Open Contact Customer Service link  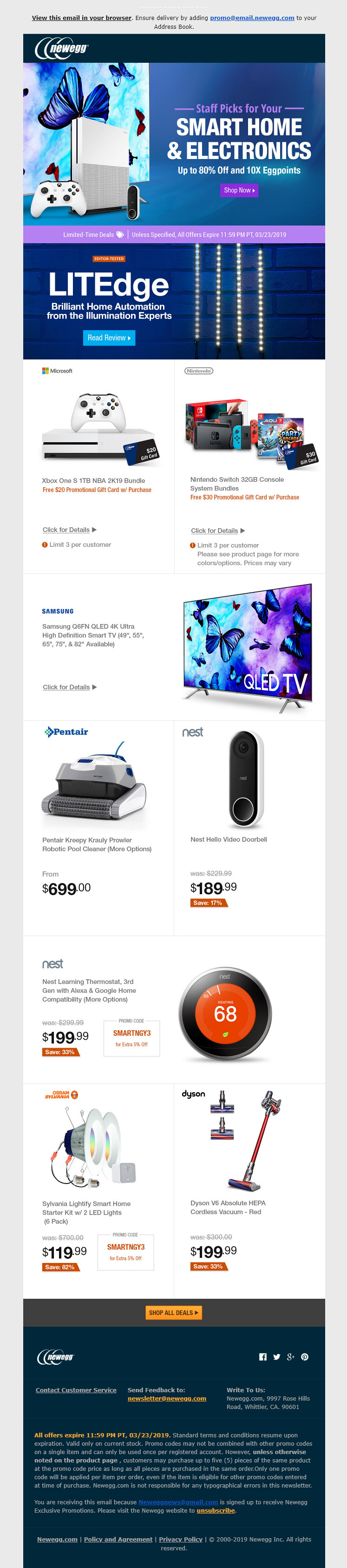pos(76,1390)
